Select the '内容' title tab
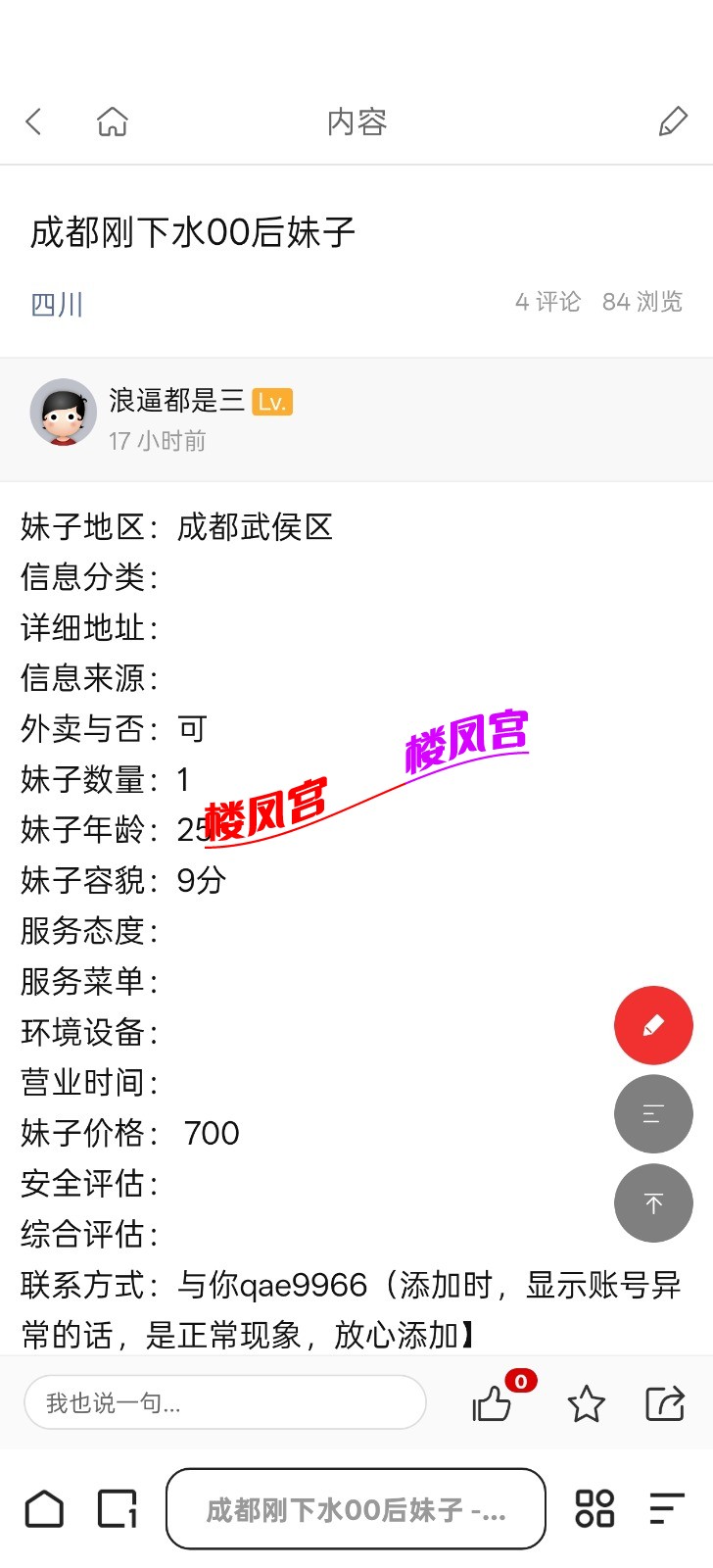This screenshot has height=1568, width=713. pyautogui.click(x=356, y=122)
